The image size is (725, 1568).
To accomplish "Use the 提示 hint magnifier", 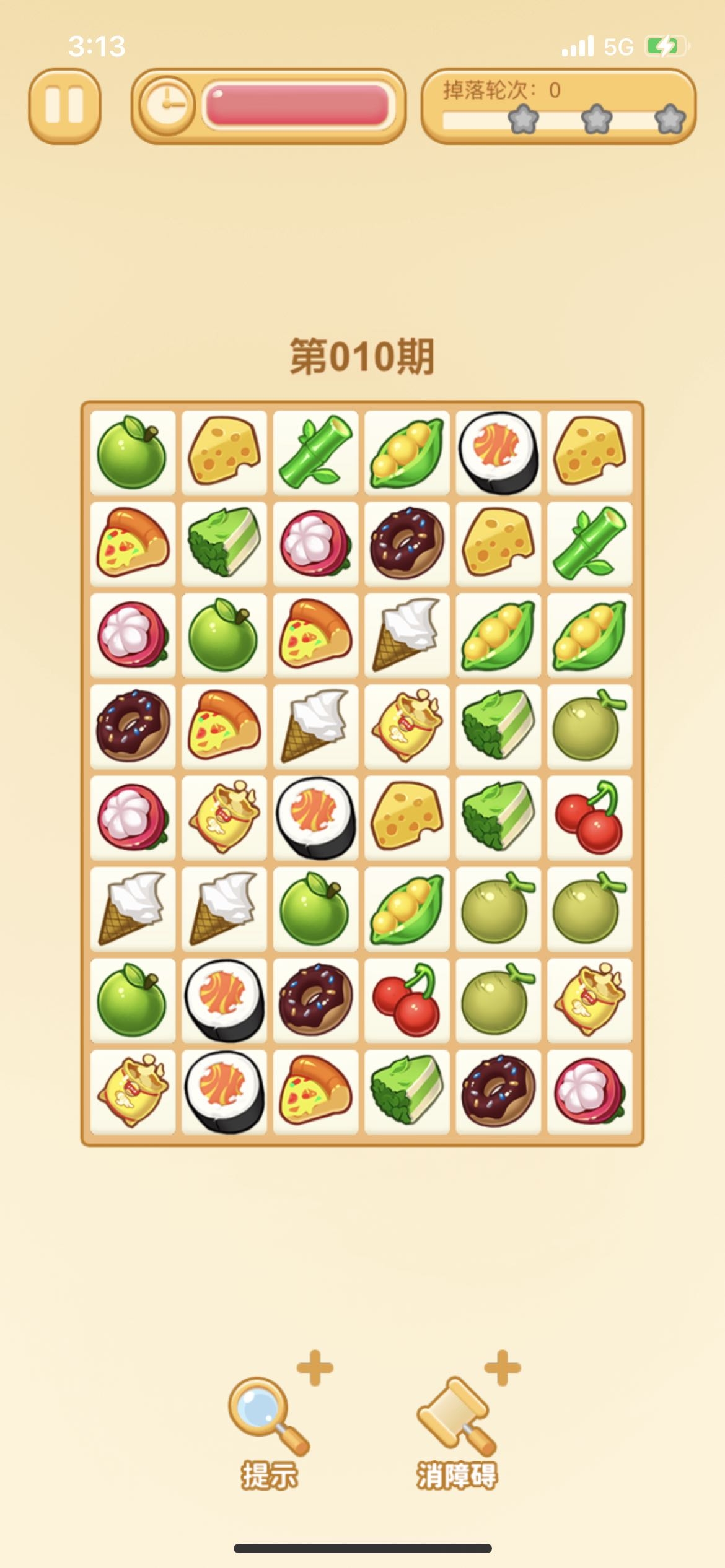I will point(269,1418).
